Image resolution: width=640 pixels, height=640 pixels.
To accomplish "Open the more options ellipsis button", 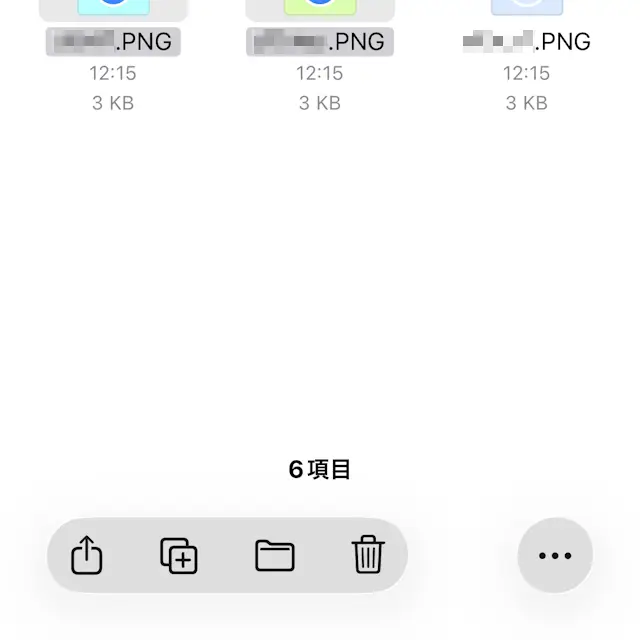I will (x=555, y=555).
